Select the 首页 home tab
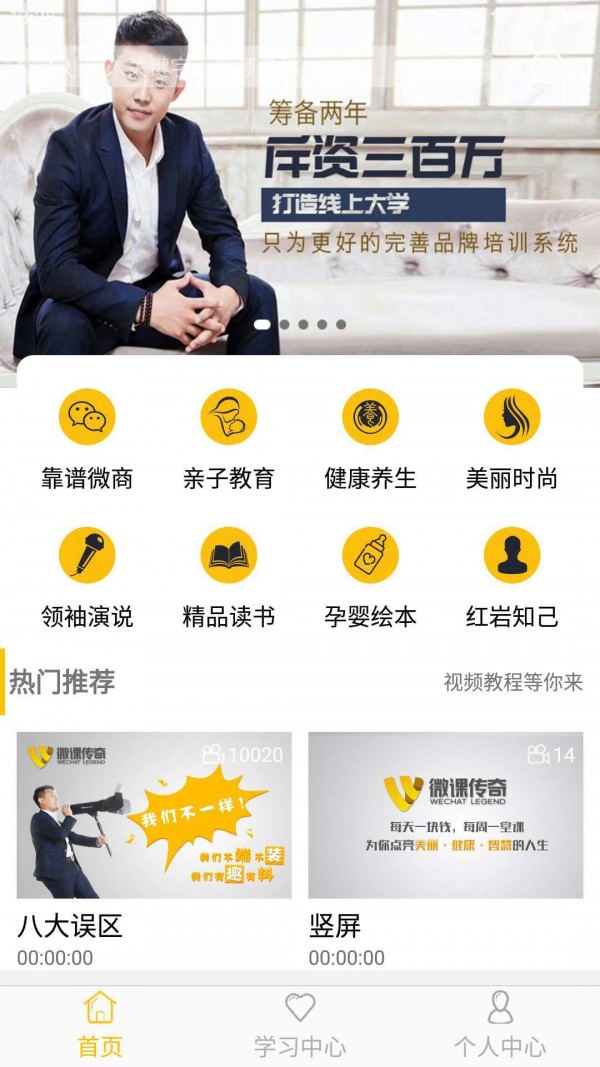600x1067 pixels. pyautogui.click(x=100, y=1025)
